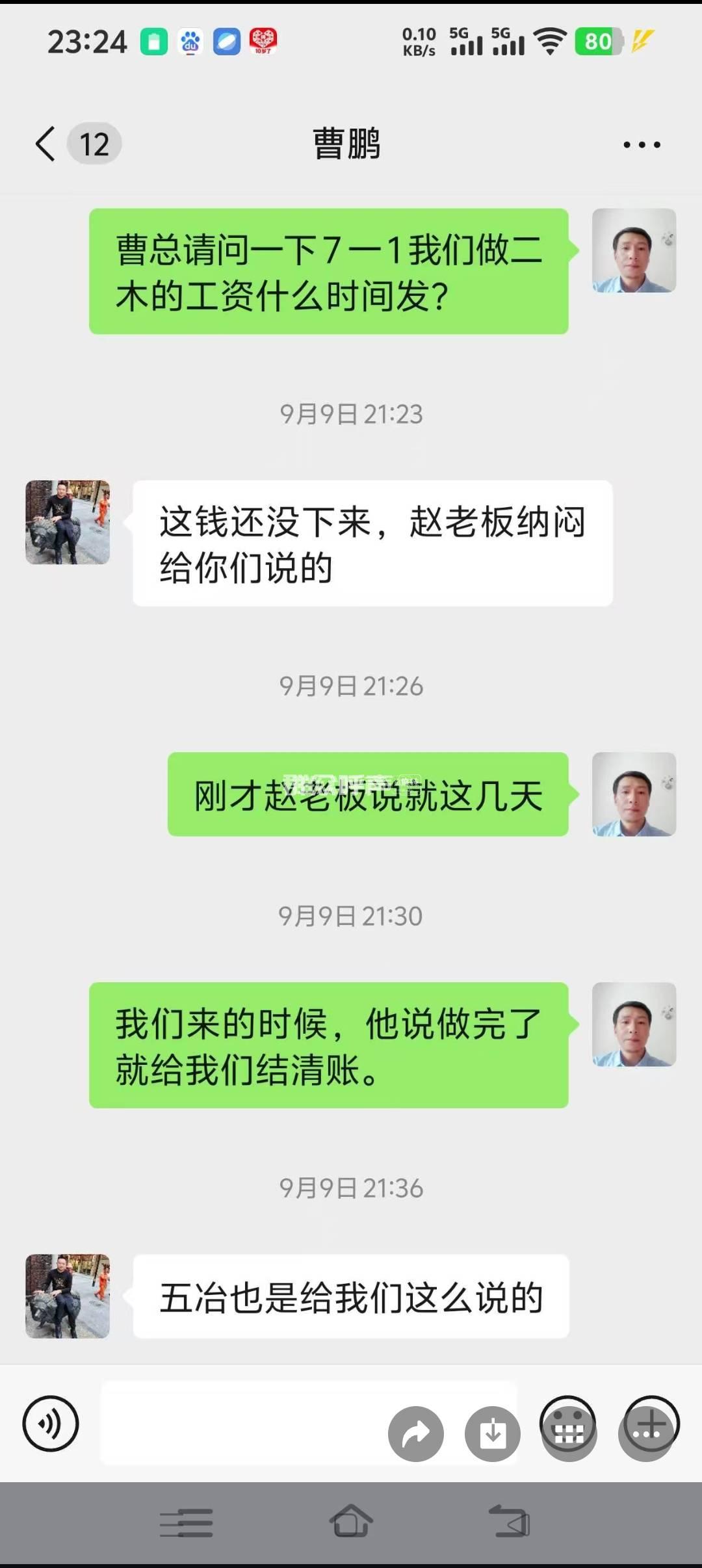The image size is (702, 1568).
Task: Tap the download save button
Action: coord(492,1433)
